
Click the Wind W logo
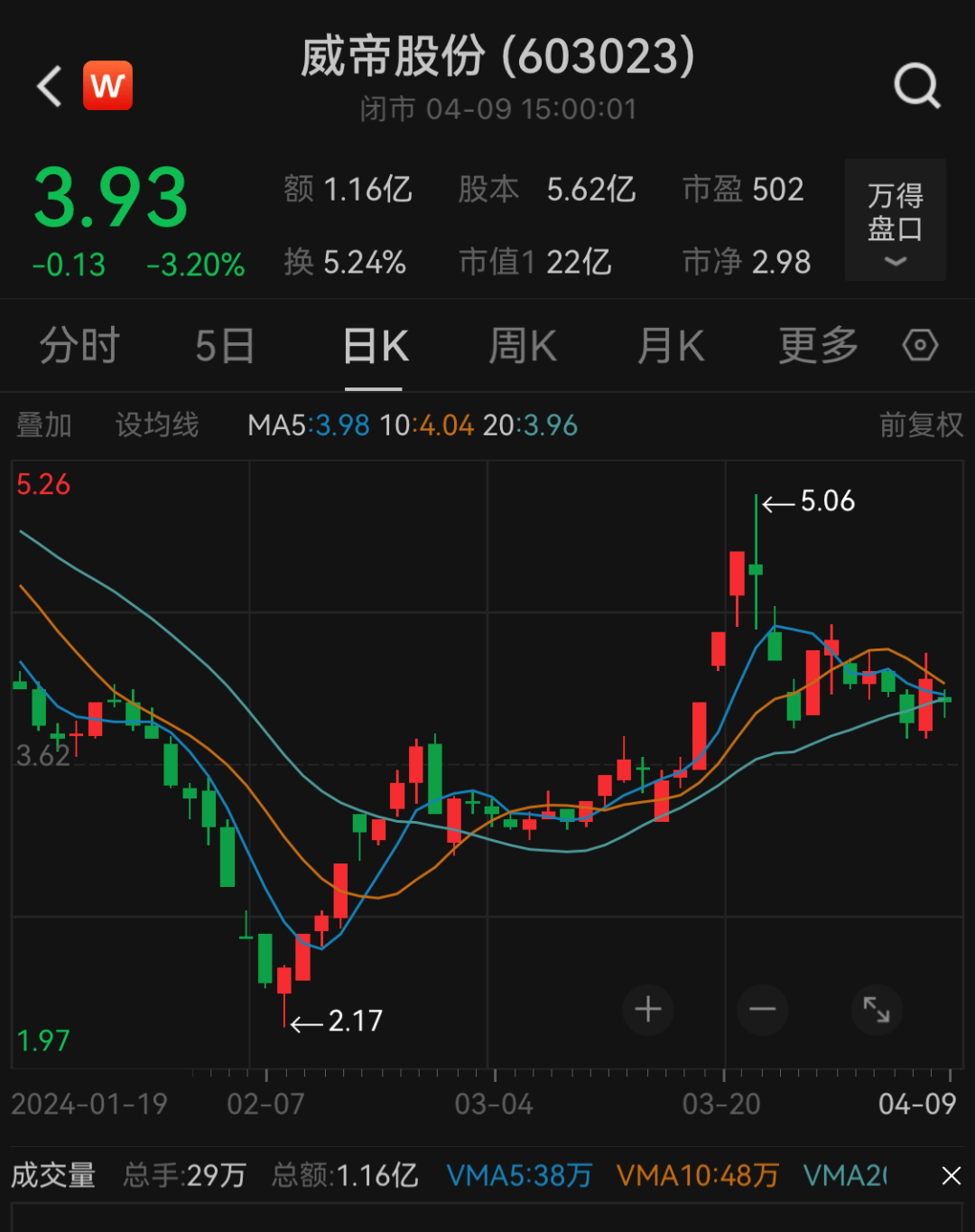coord(107,86)
